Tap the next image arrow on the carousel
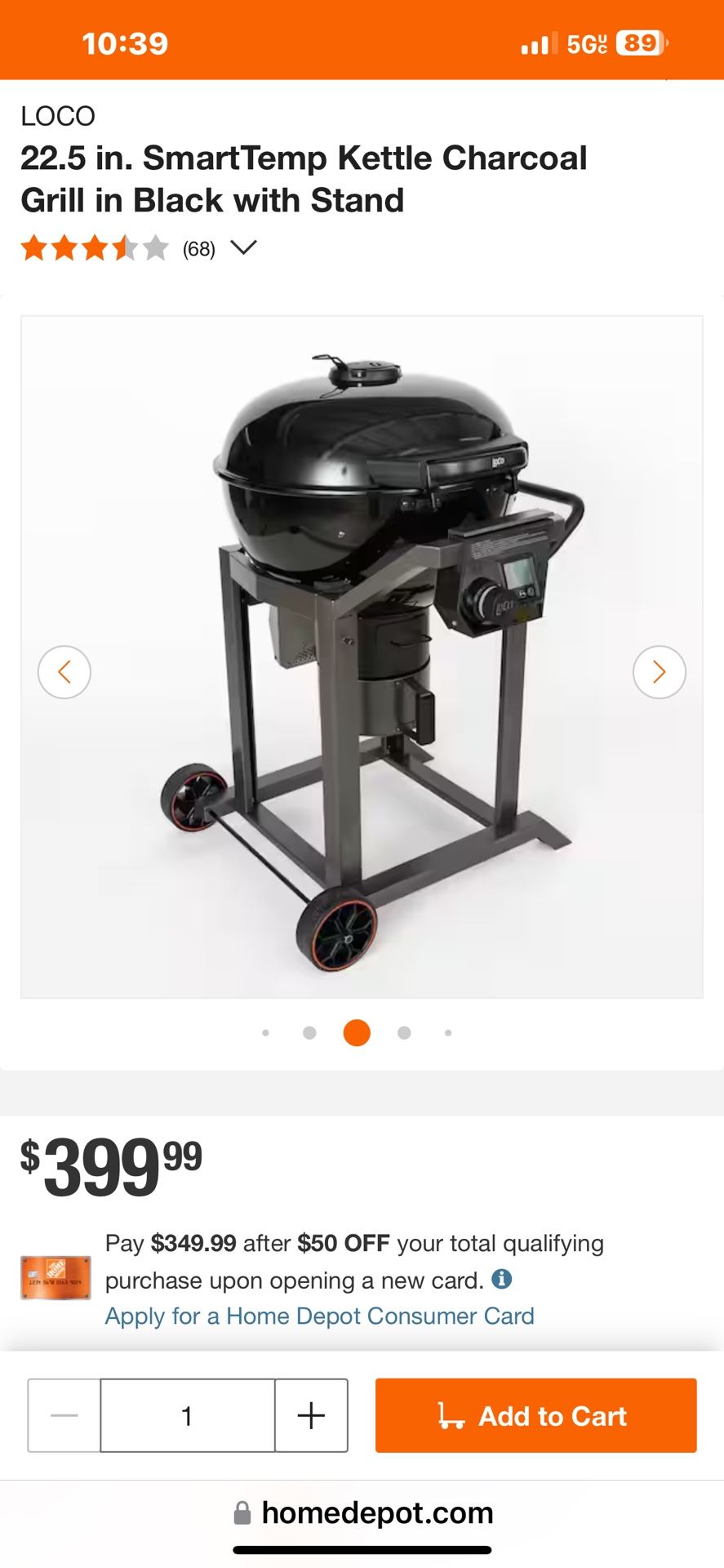The height and width of the screenshot is (1568, 724). [x=660, y=671]
